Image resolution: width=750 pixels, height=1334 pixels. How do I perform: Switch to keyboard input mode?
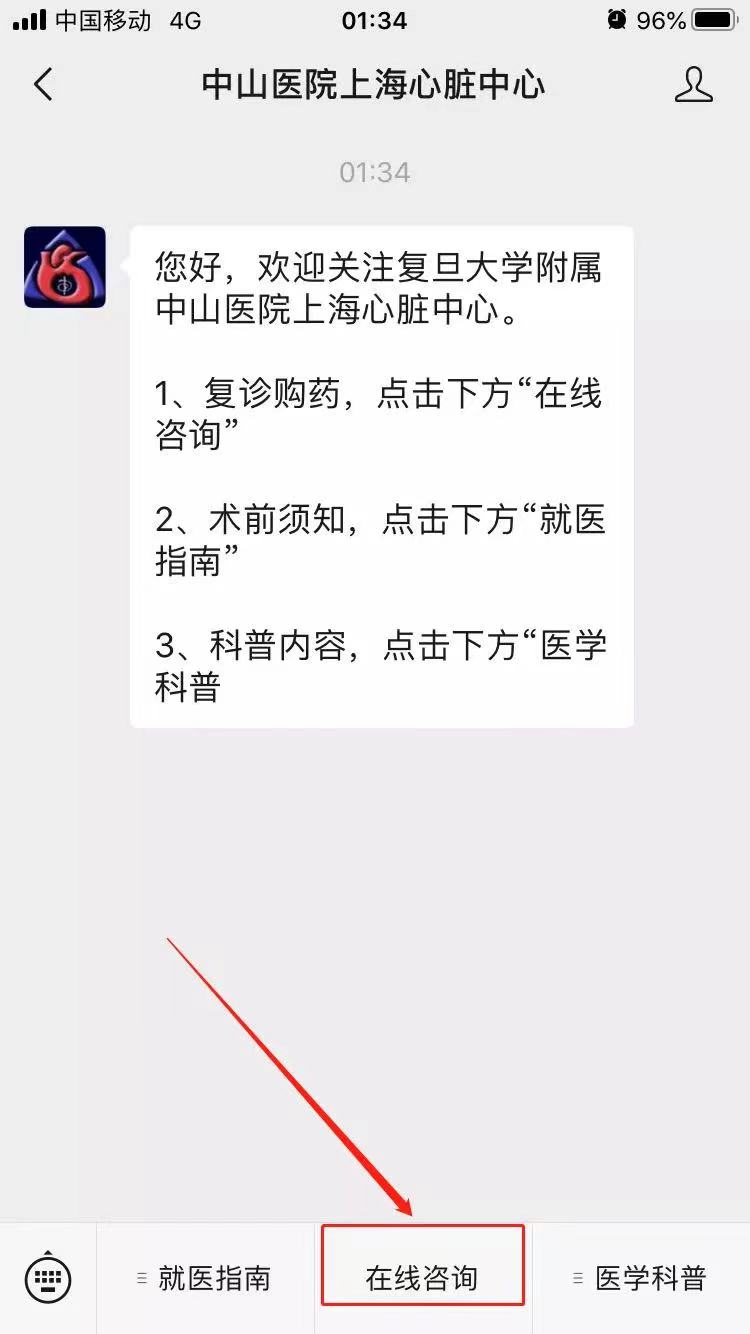48,1277
